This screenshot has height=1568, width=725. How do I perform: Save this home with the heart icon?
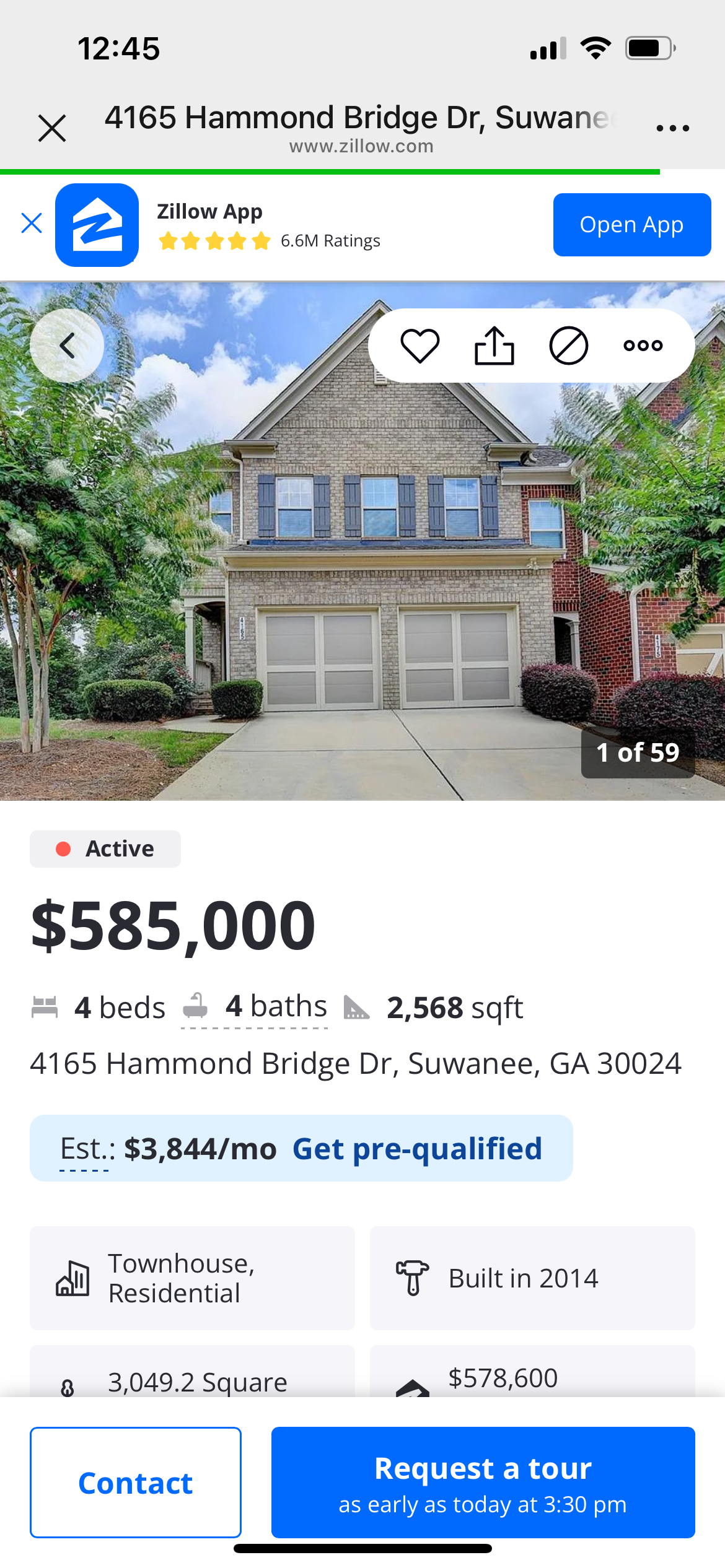coord(420,346)
